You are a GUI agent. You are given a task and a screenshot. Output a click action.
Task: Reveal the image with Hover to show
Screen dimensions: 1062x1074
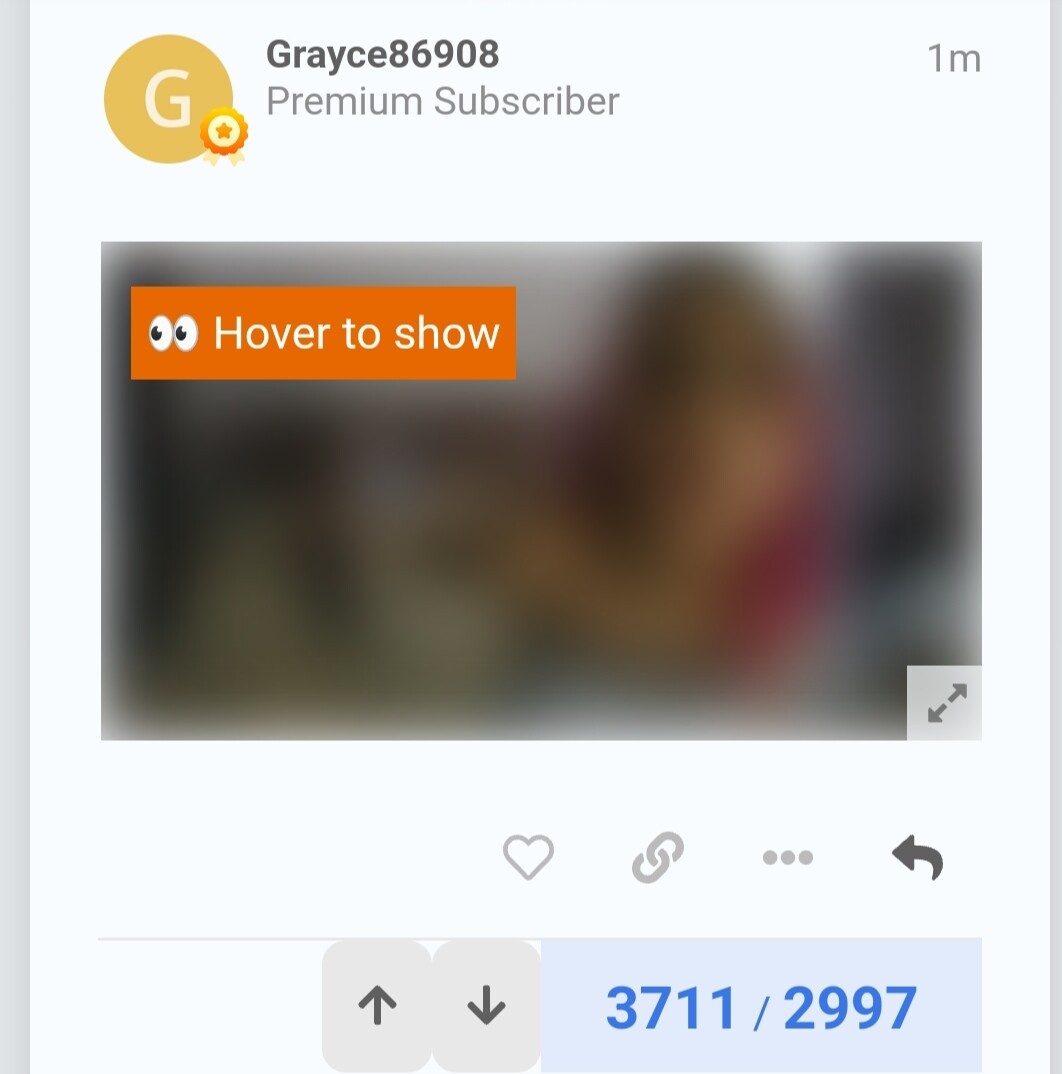[323, 333]
